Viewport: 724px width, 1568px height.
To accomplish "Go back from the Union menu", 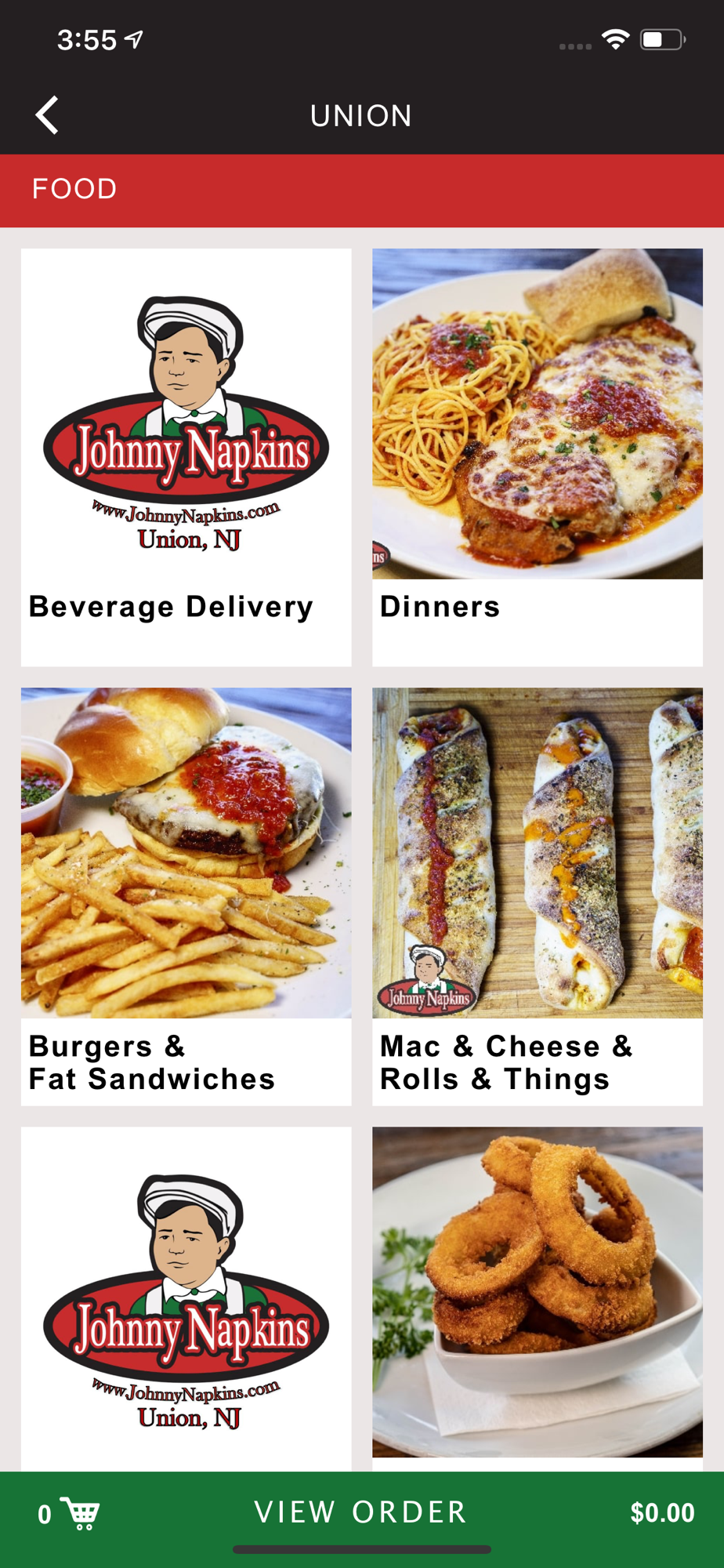I will point(47,115).
